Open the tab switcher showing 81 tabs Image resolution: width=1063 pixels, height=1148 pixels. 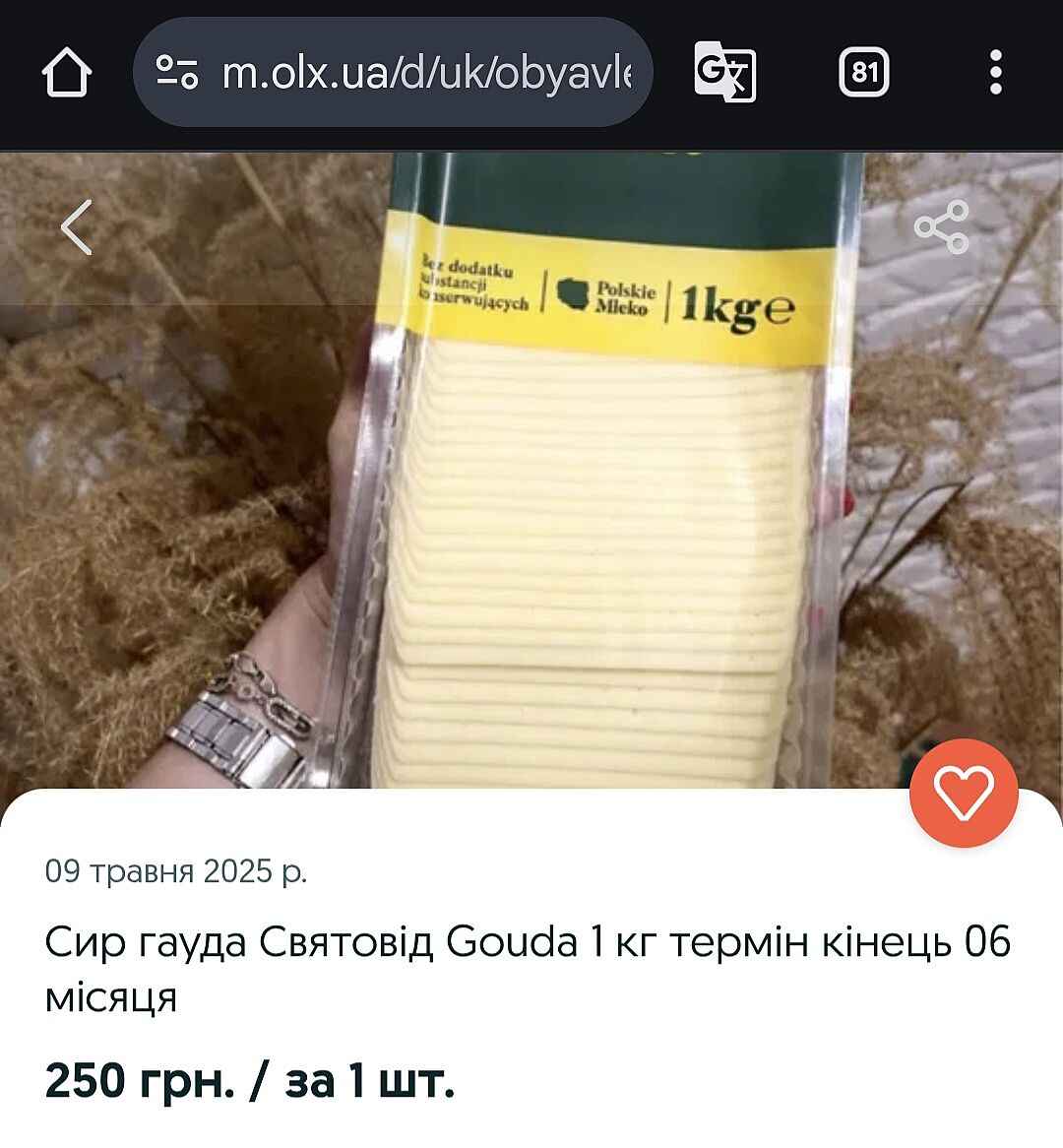click(x=863, y=73)
